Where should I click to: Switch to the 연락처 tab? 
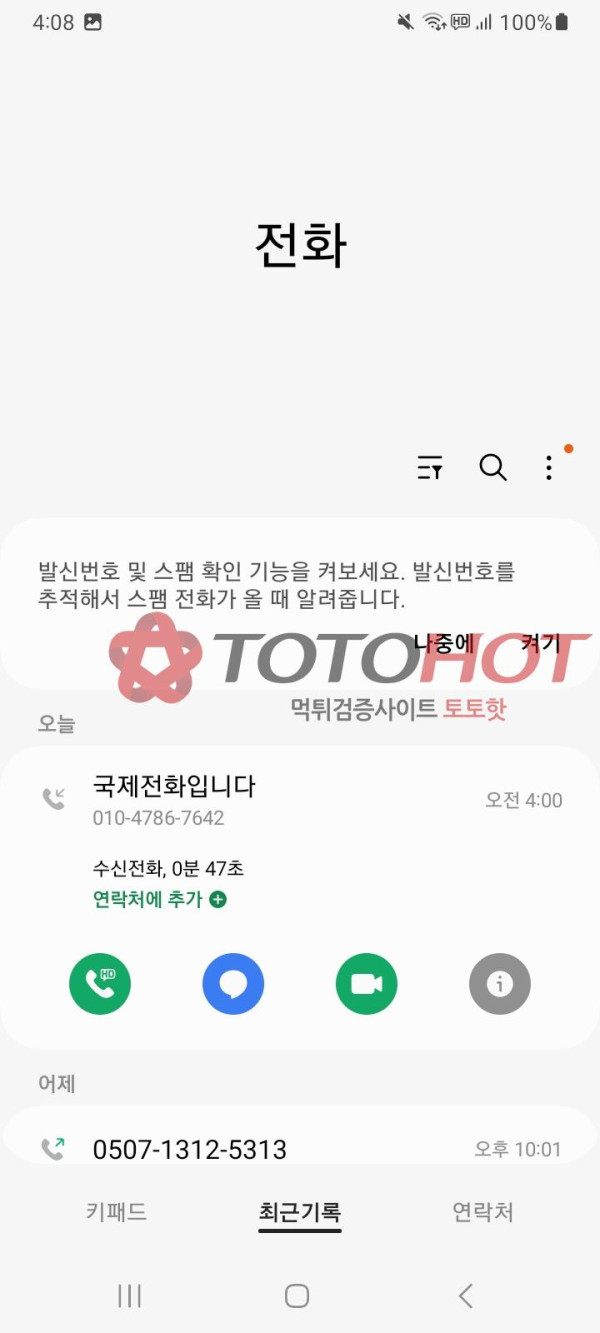(x=483, y=1212)
